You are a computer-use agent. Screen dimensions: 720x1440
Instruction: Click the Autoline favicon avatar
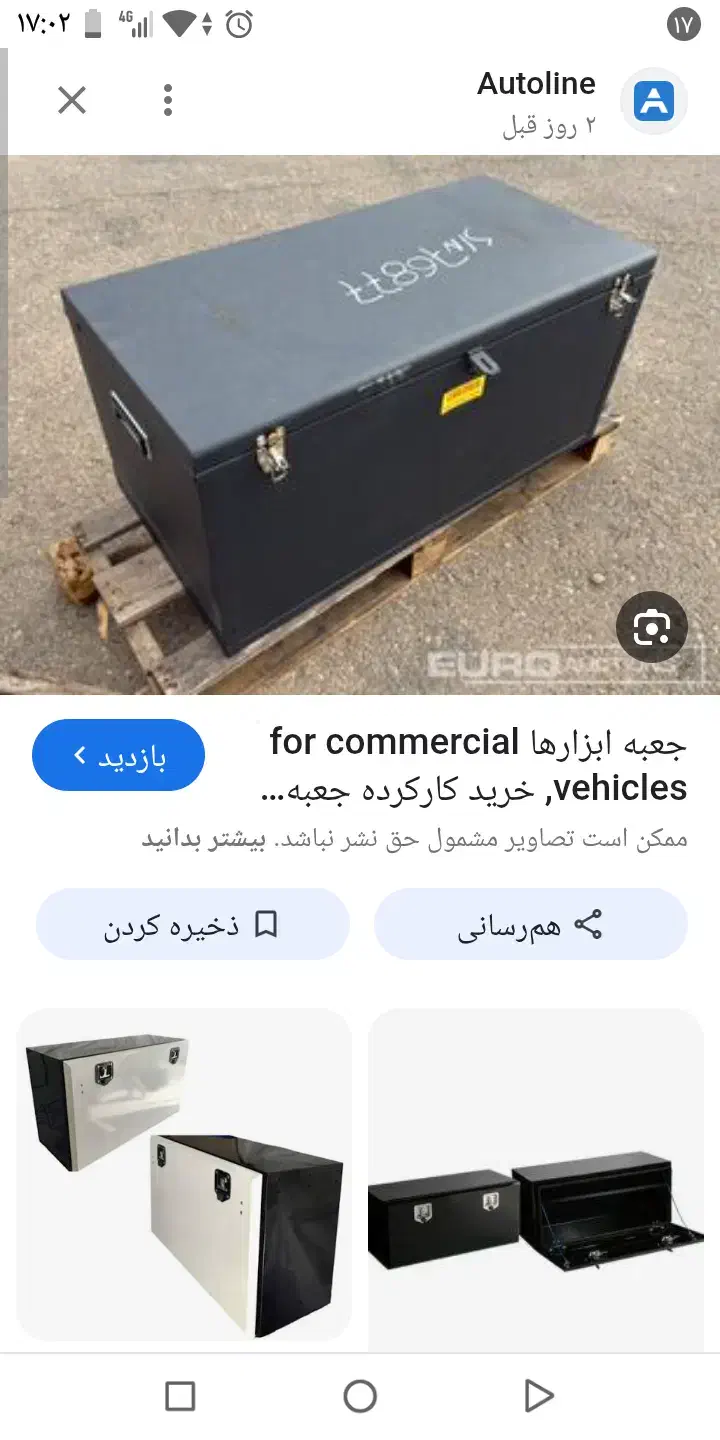click(653, 100)
